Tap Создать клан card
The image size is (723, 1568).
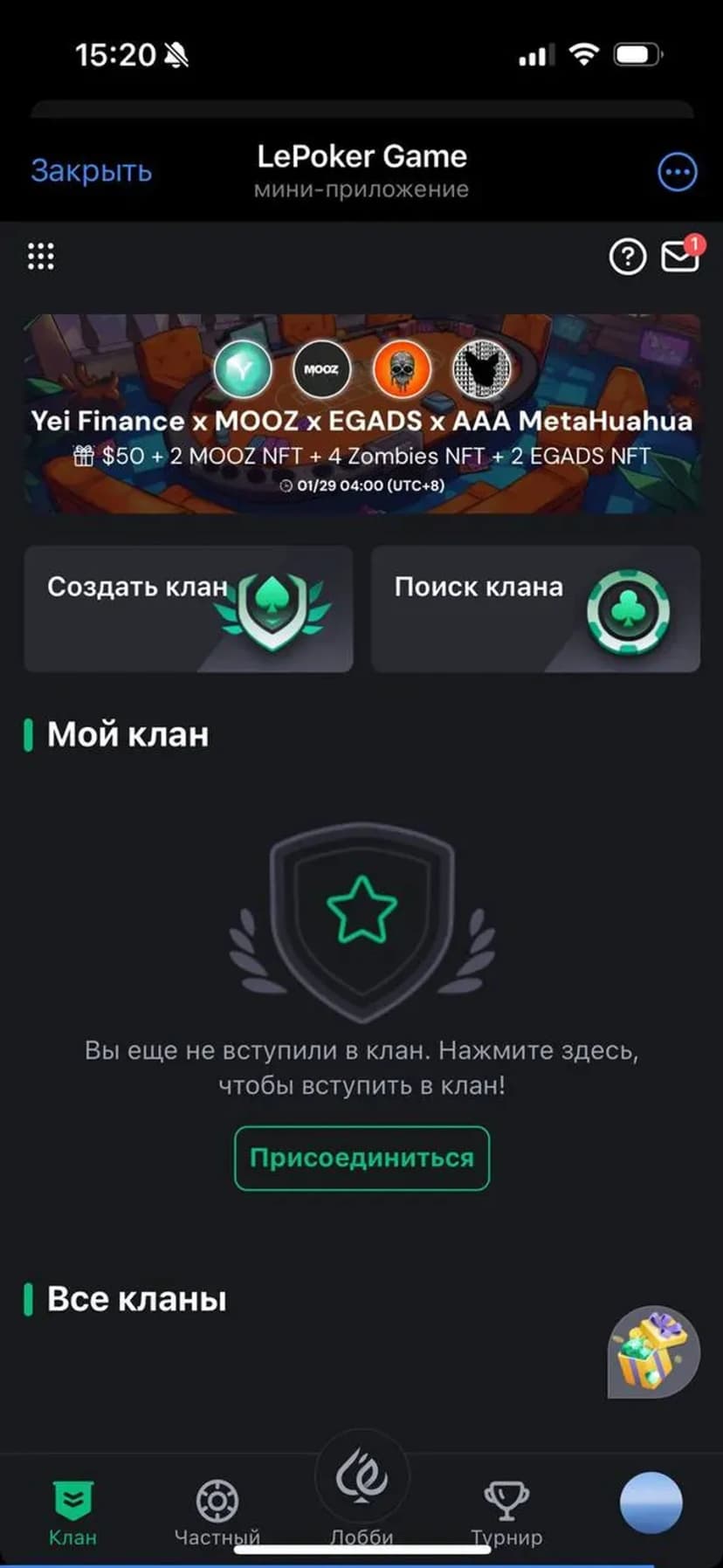[x=188, y=609]
